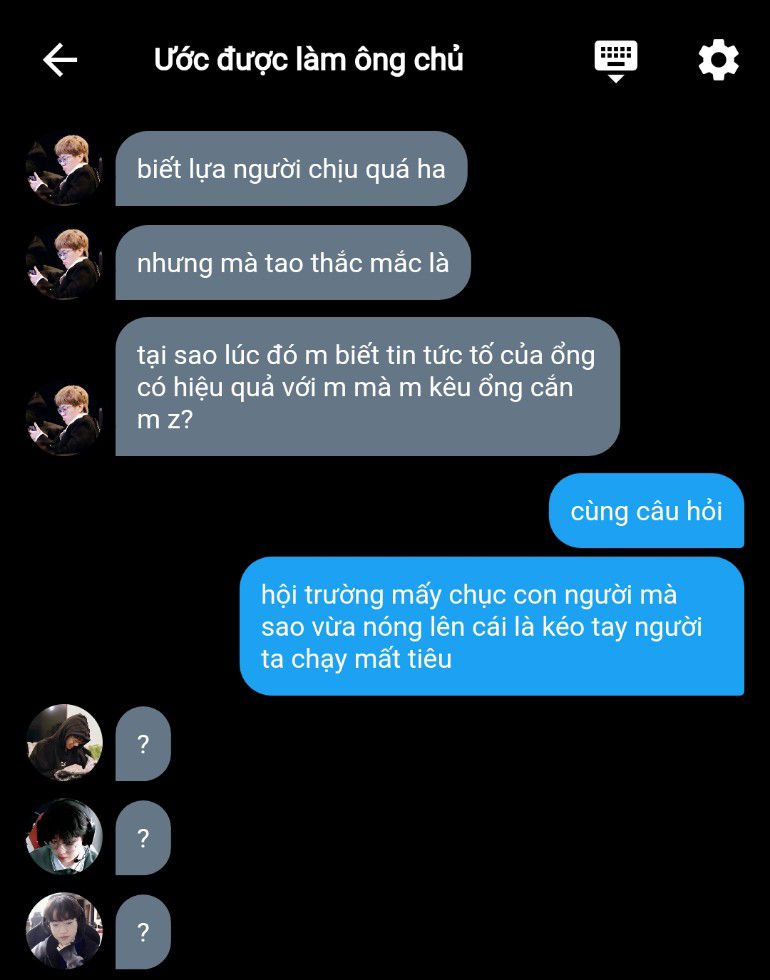Go back using the arrow icon

point(60,60)
